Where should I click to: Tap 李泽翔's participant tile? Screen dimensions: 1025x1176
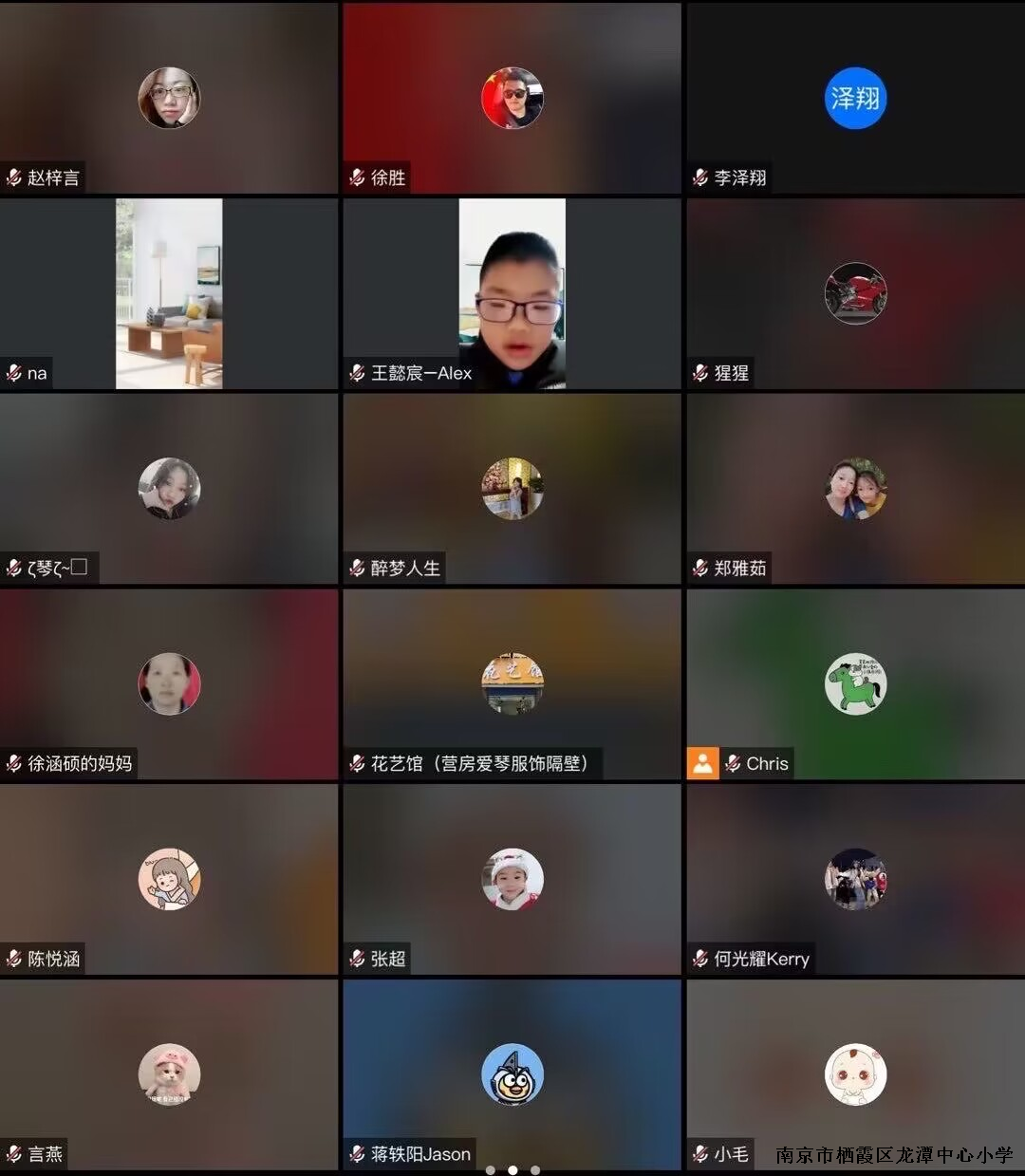pyautogui.click(x=855, y=98)
